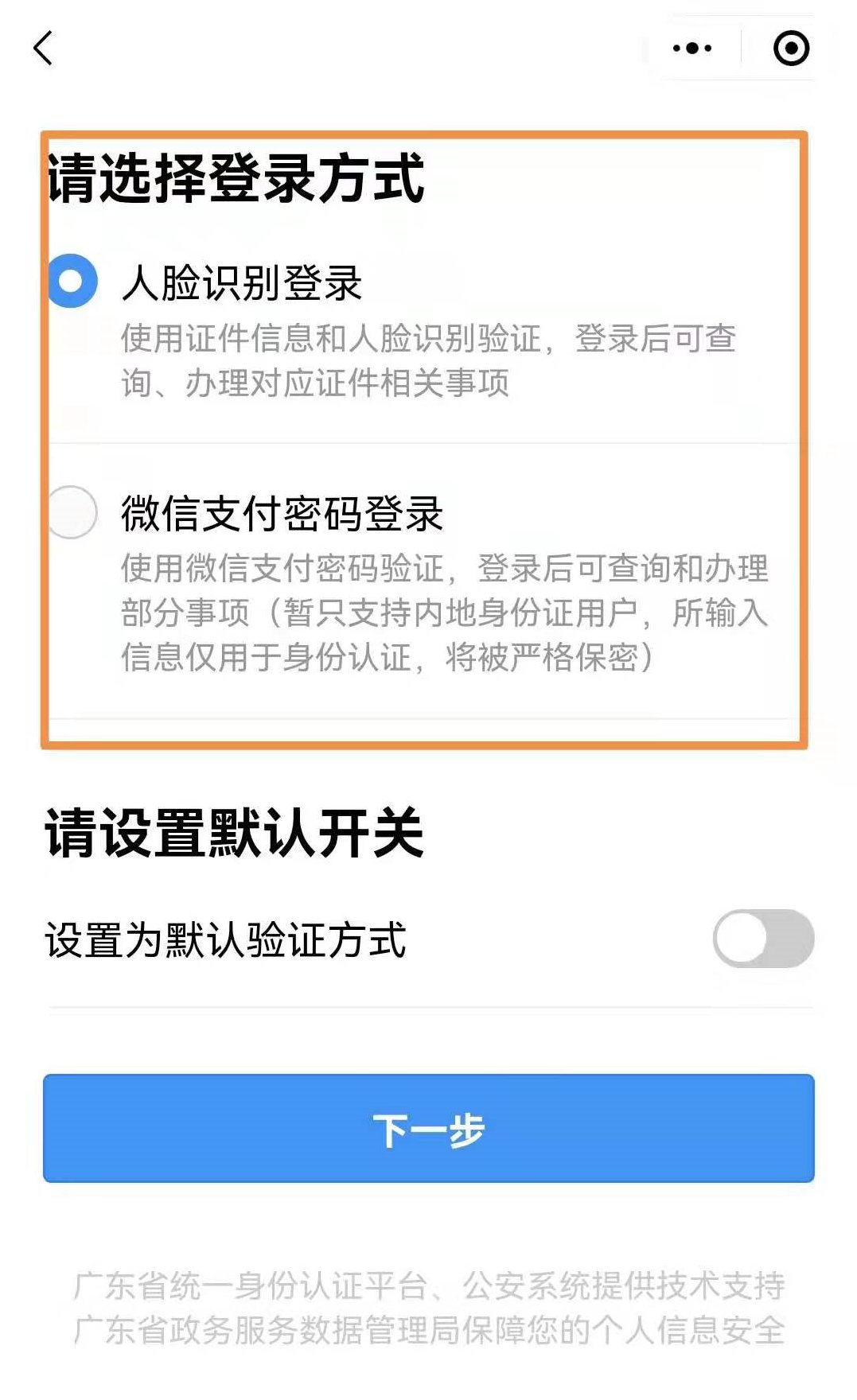Select 人脸识别登录 login method
Image resolution: width=857 pixels, height=1400 pixels.
point(72,281)
